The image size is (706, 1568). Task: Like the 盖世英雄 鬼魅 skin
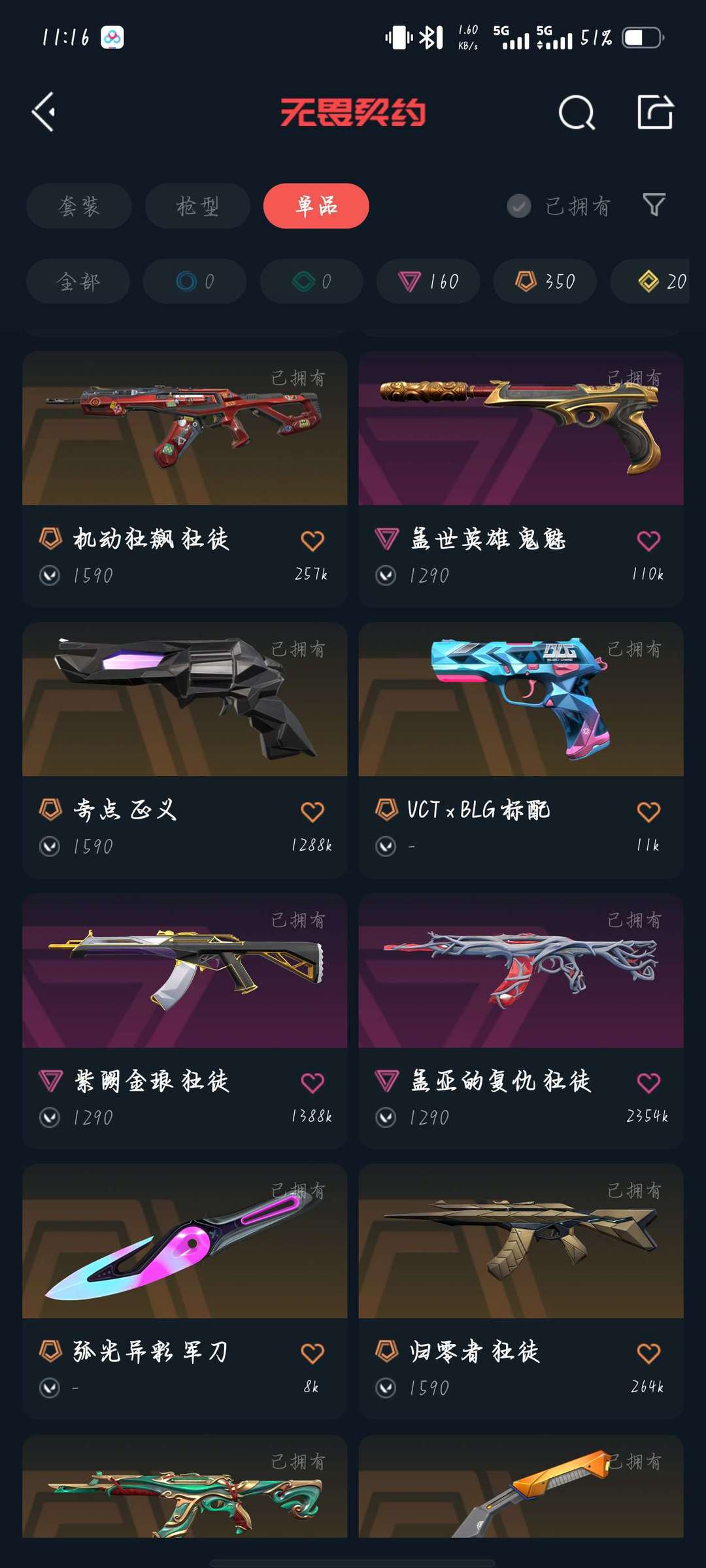click(x=648, y=541)
